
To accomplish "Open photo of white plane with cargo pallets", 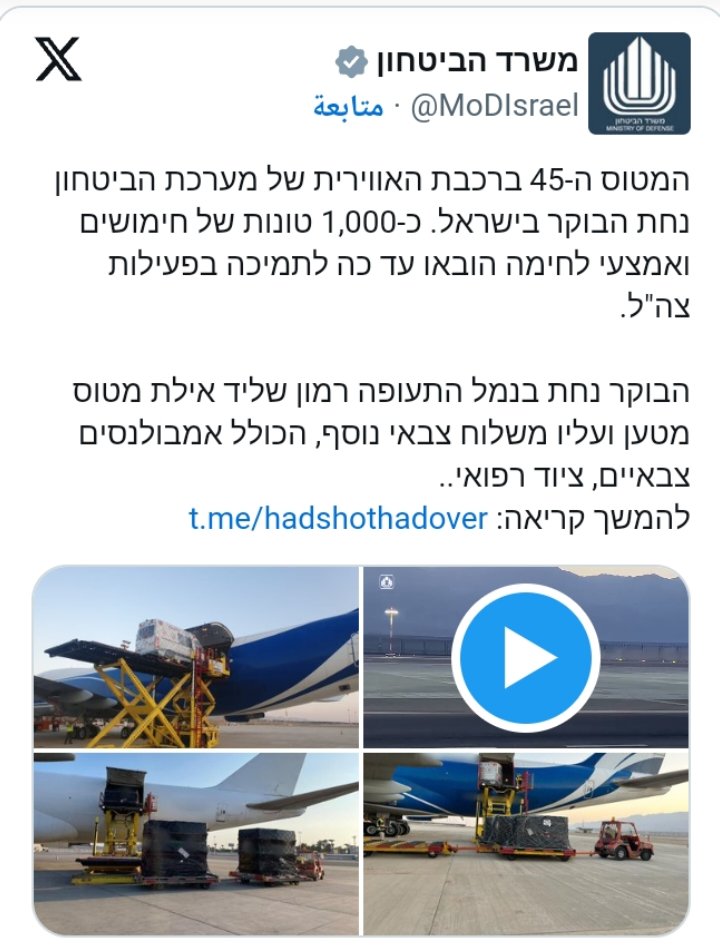I will coord(196,843).
